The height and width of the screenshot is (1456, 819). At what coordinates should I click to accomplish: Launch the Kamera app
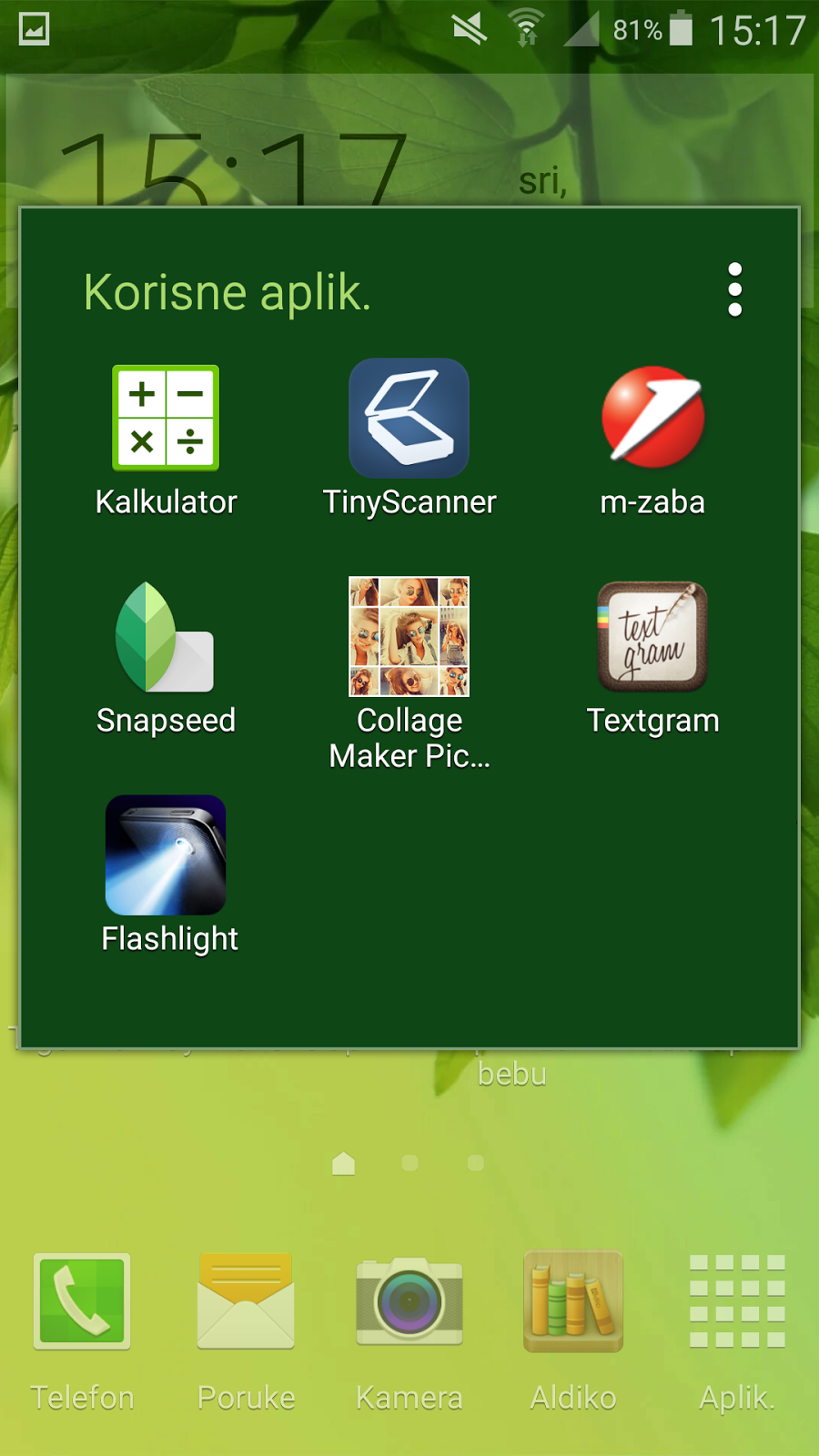[x=409, y=1301]
